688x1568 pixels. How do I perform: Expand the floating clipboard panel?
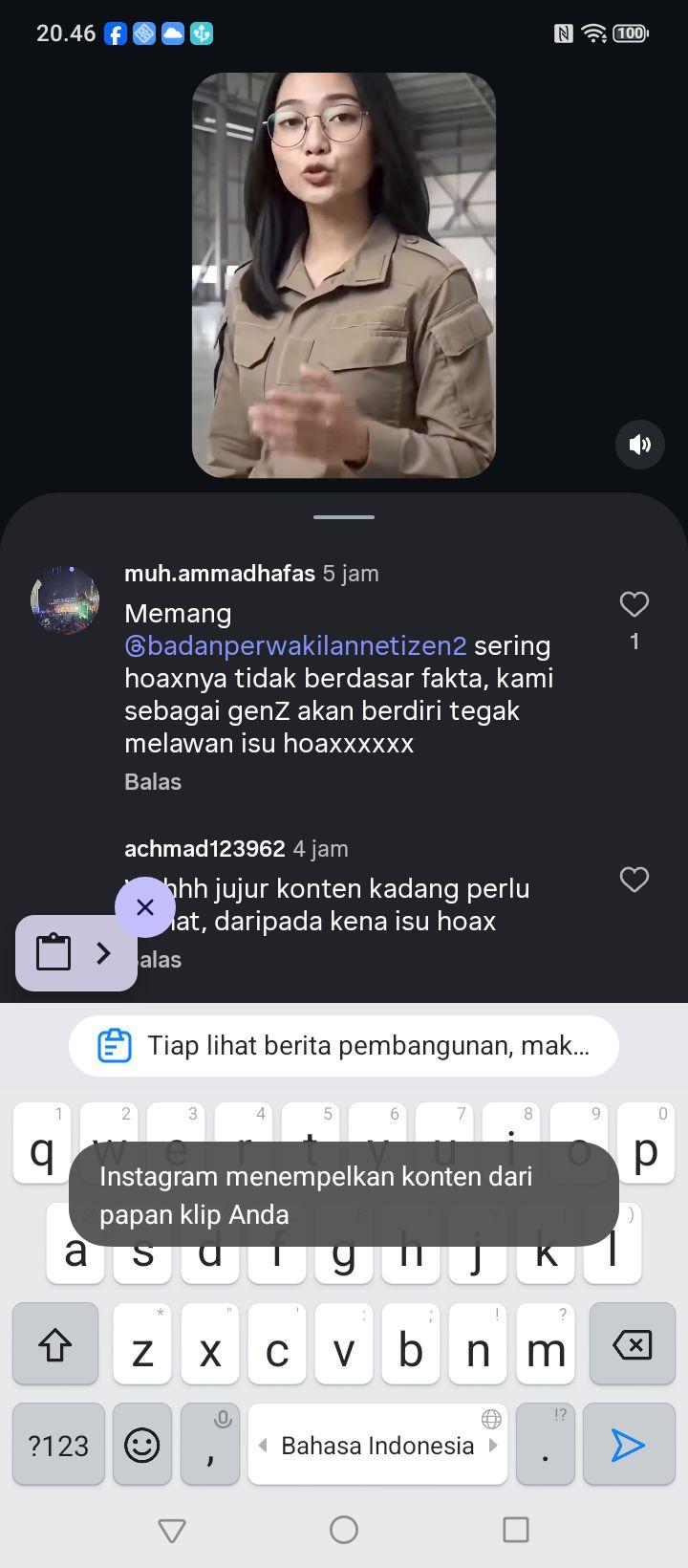pyautogui.click(x=76, y=952)
